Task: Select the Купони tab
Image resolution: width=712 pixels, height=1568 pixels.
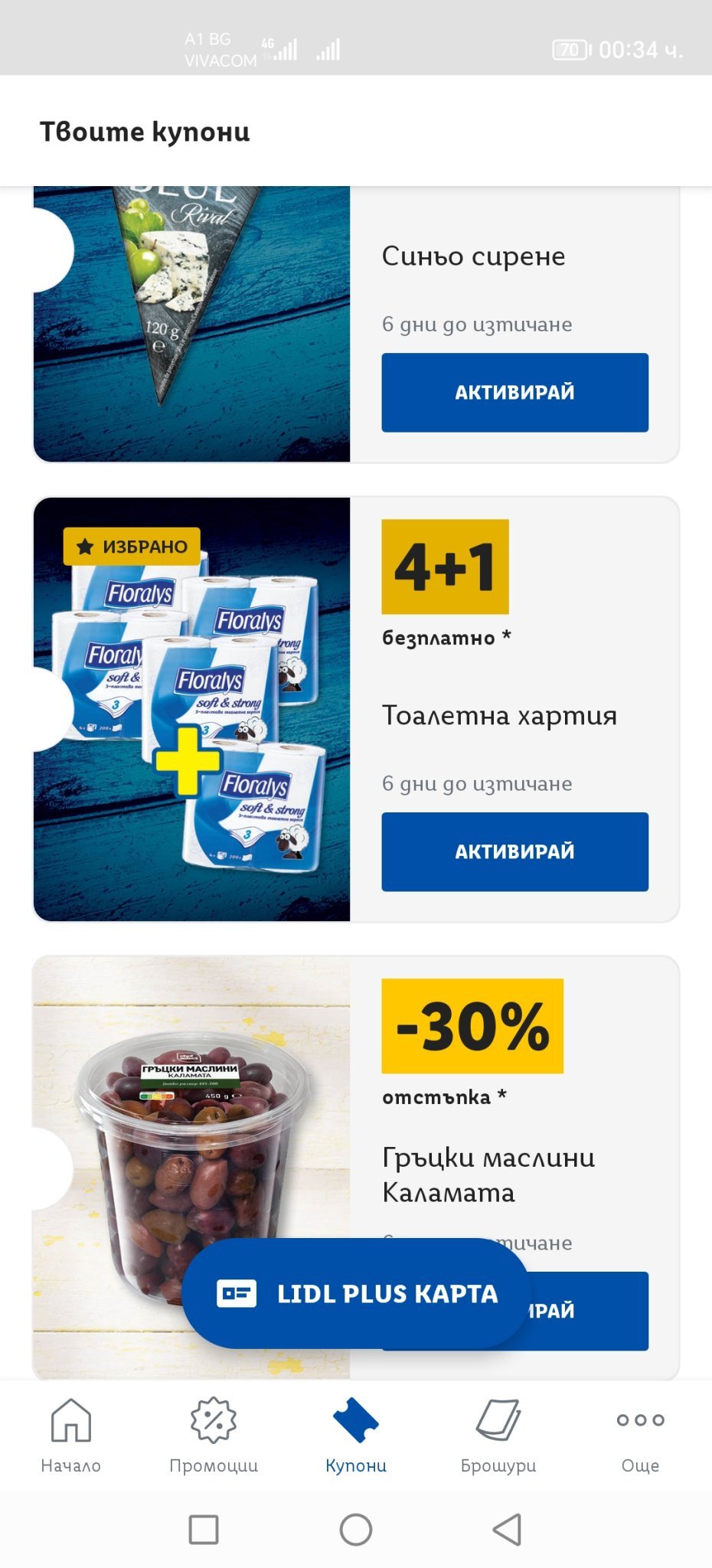Action: pyautogui.click(x=356, y=1434)
